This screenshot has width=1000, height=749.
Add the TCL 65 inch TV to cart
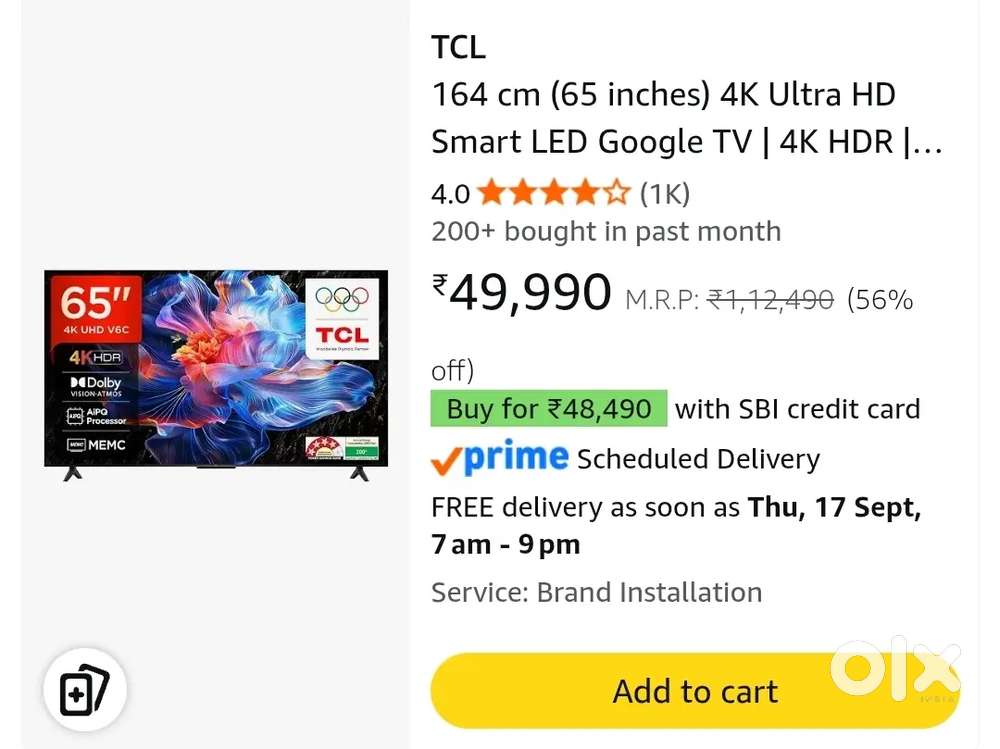tap(695, 690)
